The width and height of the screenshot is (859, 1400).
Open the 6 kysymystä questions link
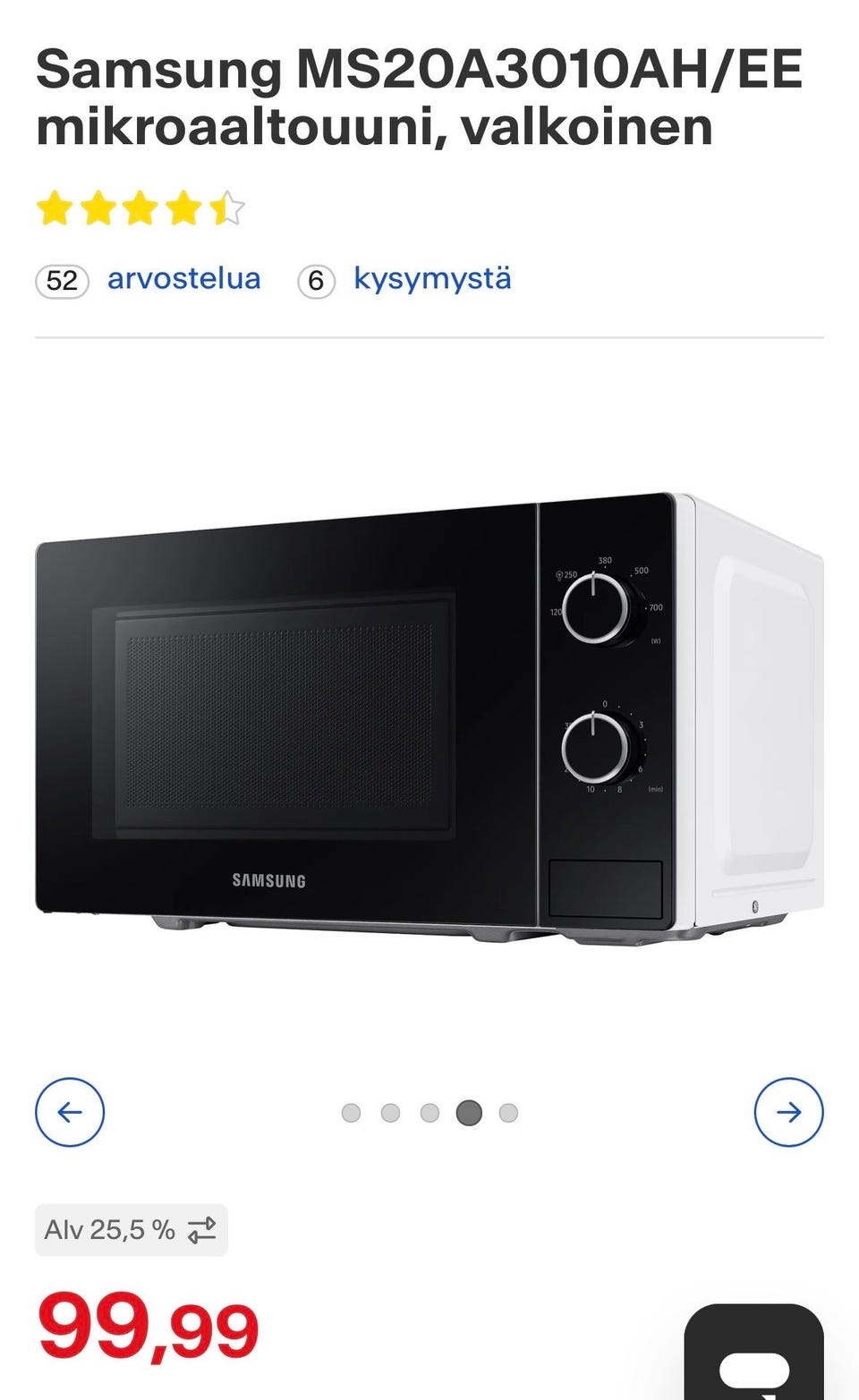pyautogui.click(x=404, y=280)
